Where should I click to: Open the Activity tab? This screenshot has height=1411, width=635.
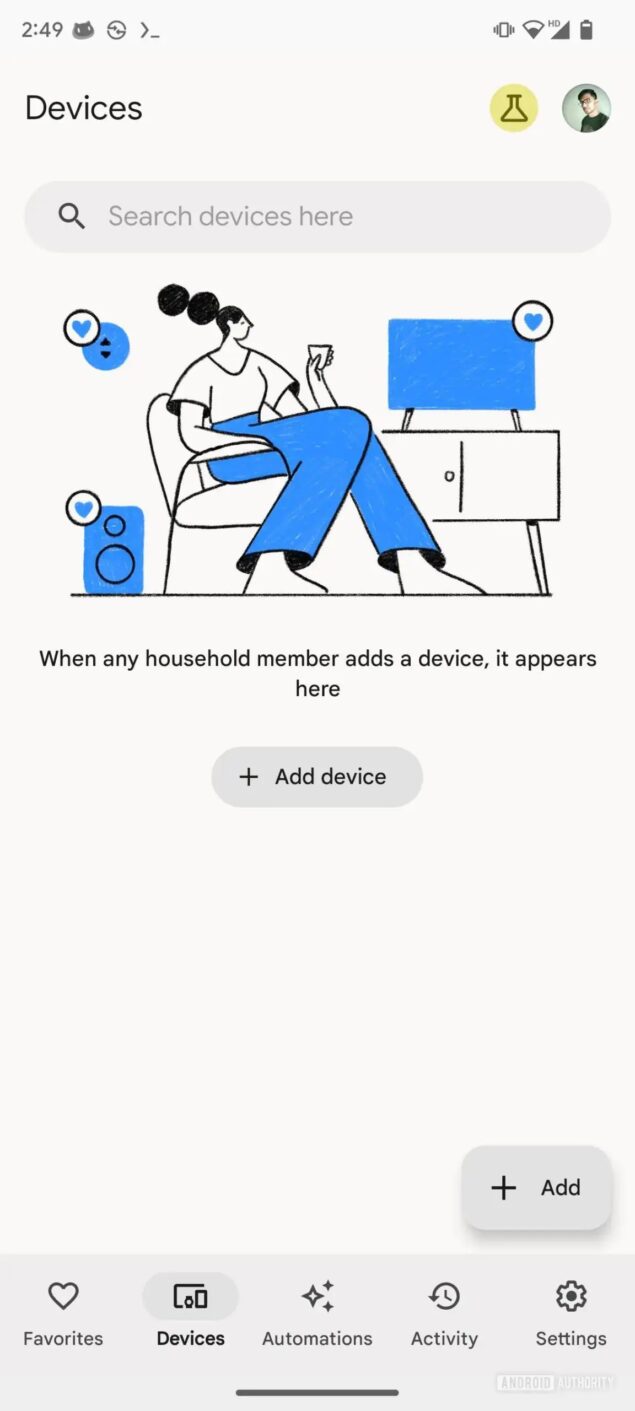pos(444,1314)
